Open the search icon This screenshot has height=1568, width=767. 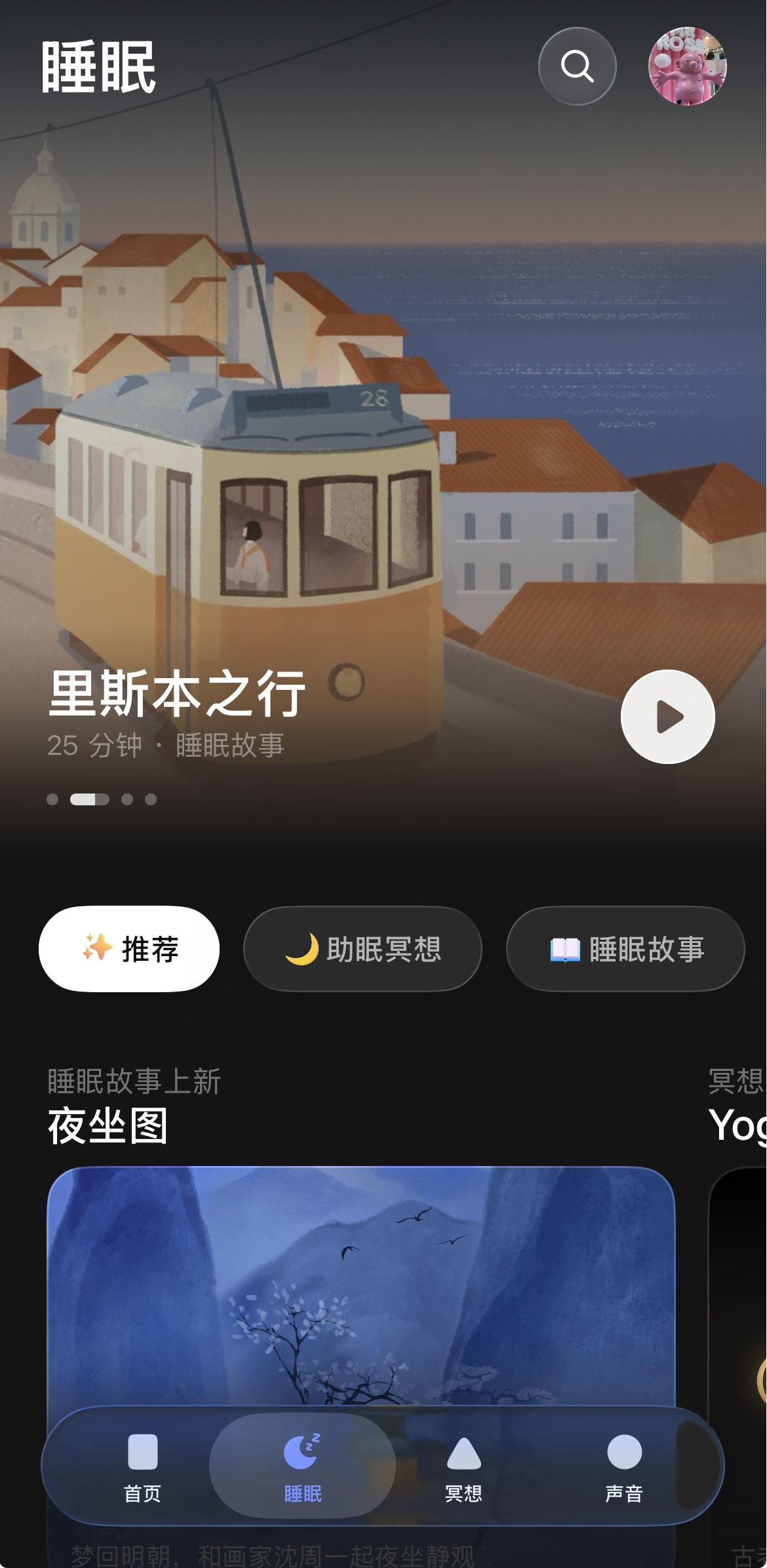[577, 66]
